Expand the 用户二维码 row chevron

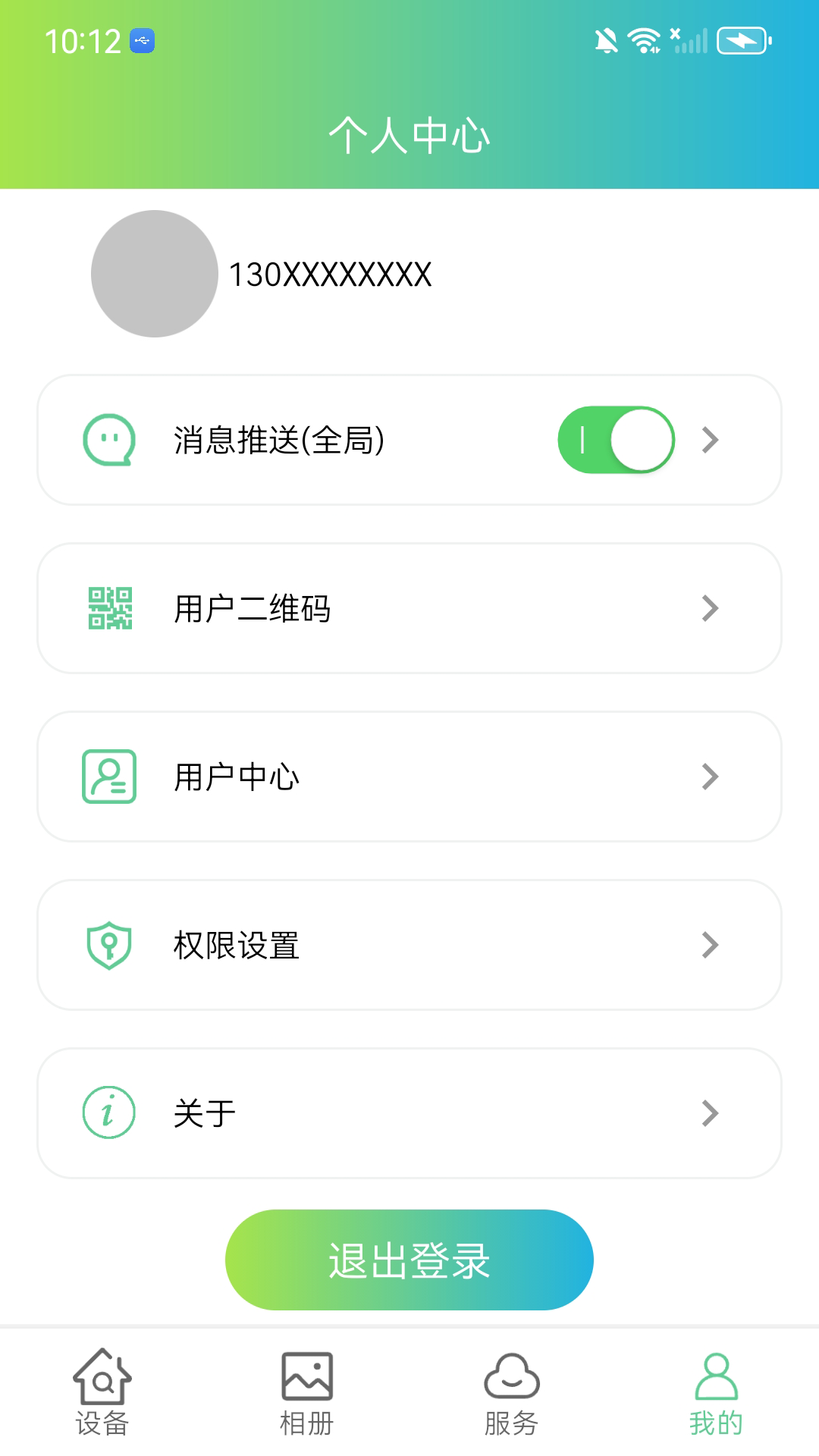pyautogui.click(x=710, y=608)
